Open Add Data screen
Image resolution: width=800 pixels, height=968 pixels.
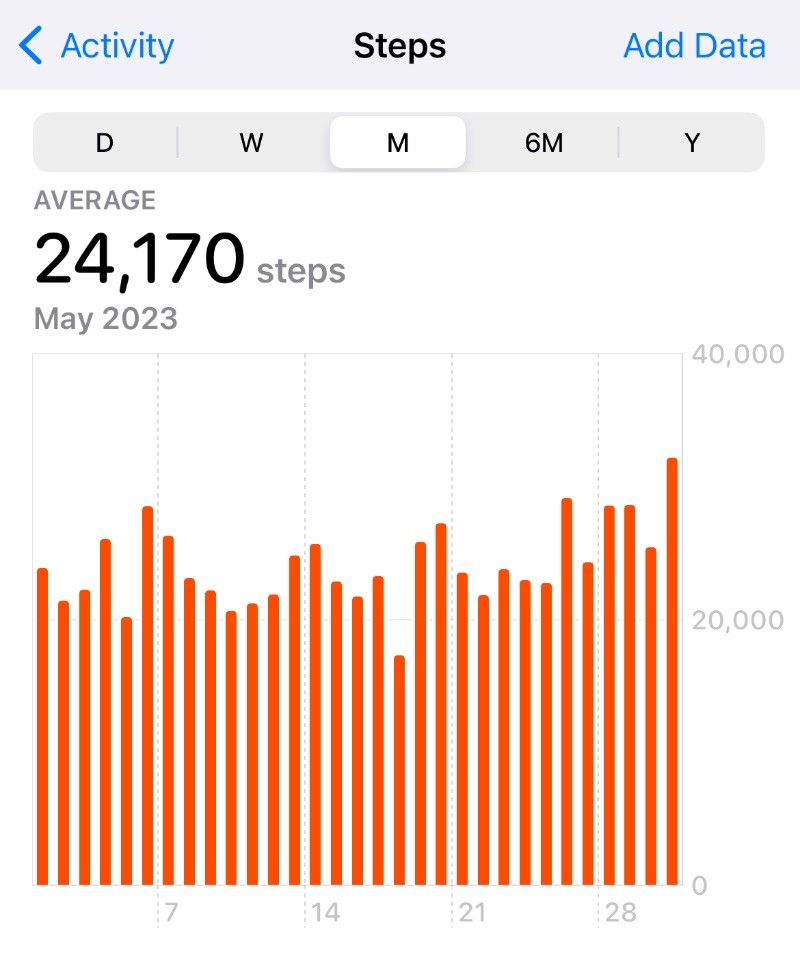pos(694,45)
